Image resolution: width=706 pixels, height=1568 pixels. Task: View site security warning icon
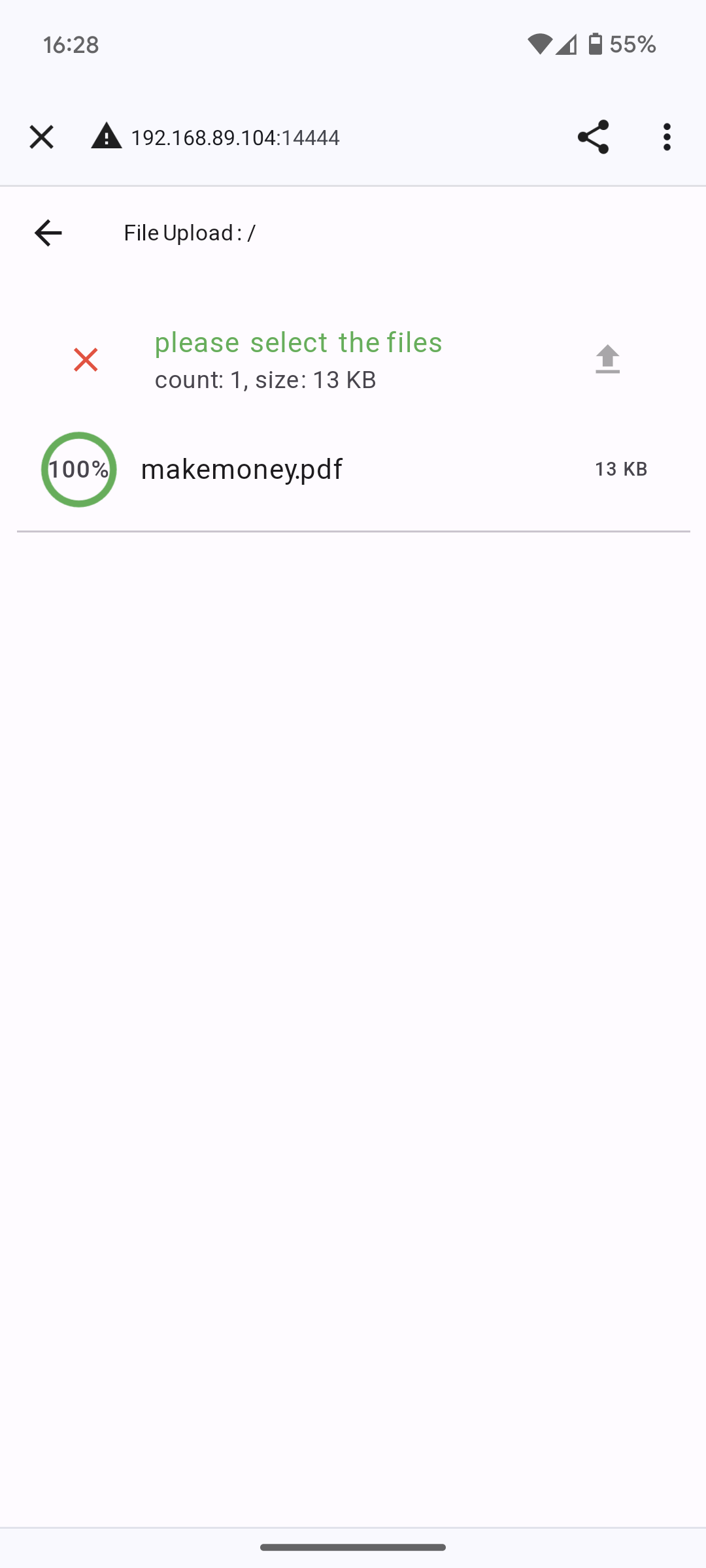[x=107, y=137]
